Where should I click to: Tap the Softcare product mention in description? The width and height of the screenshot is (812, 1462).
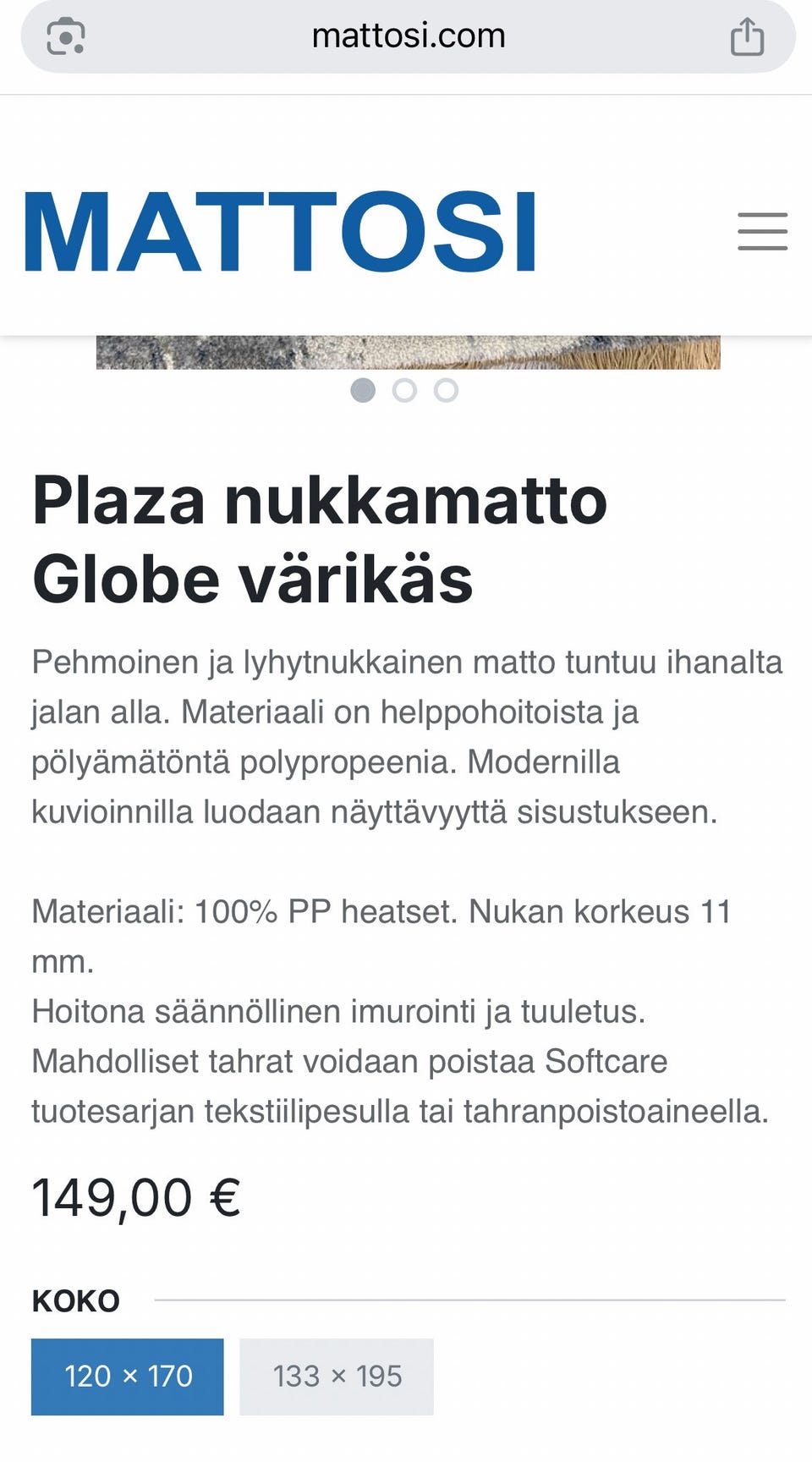coord(608,1062)
